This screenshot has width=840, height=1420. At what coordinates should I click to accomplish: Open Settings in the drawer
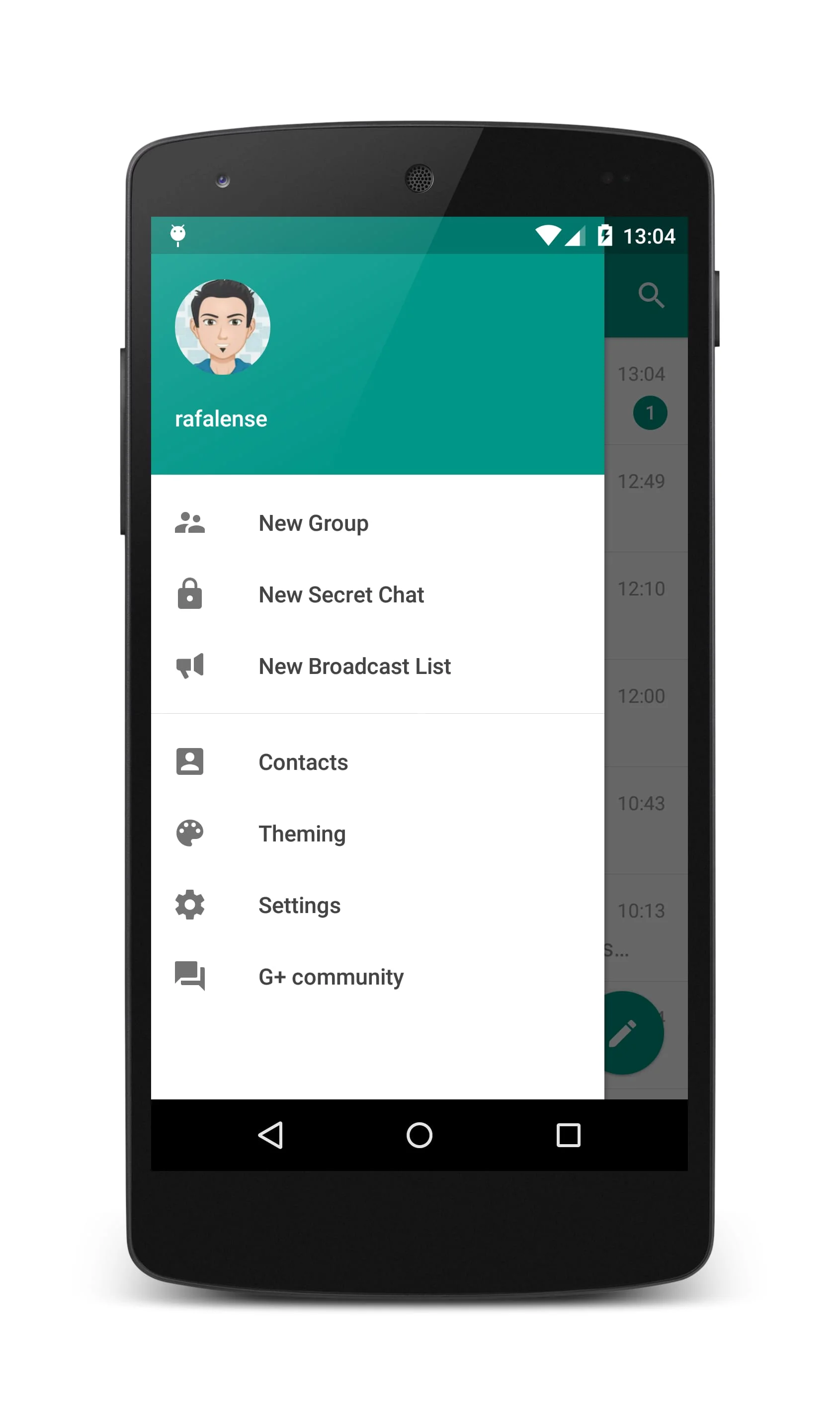(x=299, y=906)
